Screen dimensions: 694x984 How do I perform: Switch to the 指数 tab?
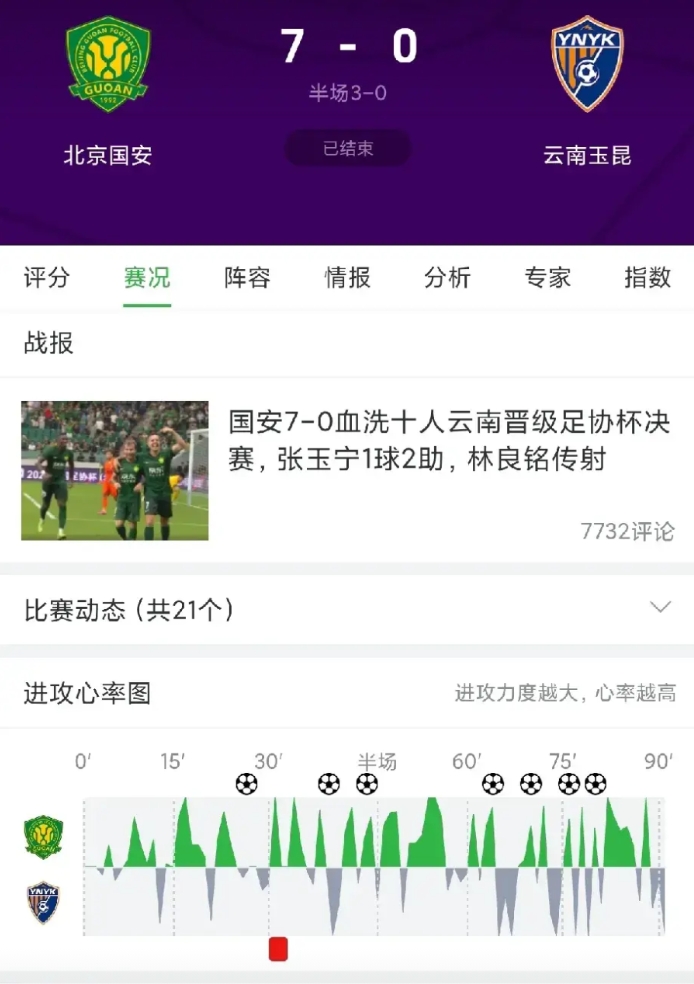[x=647, y=278]
